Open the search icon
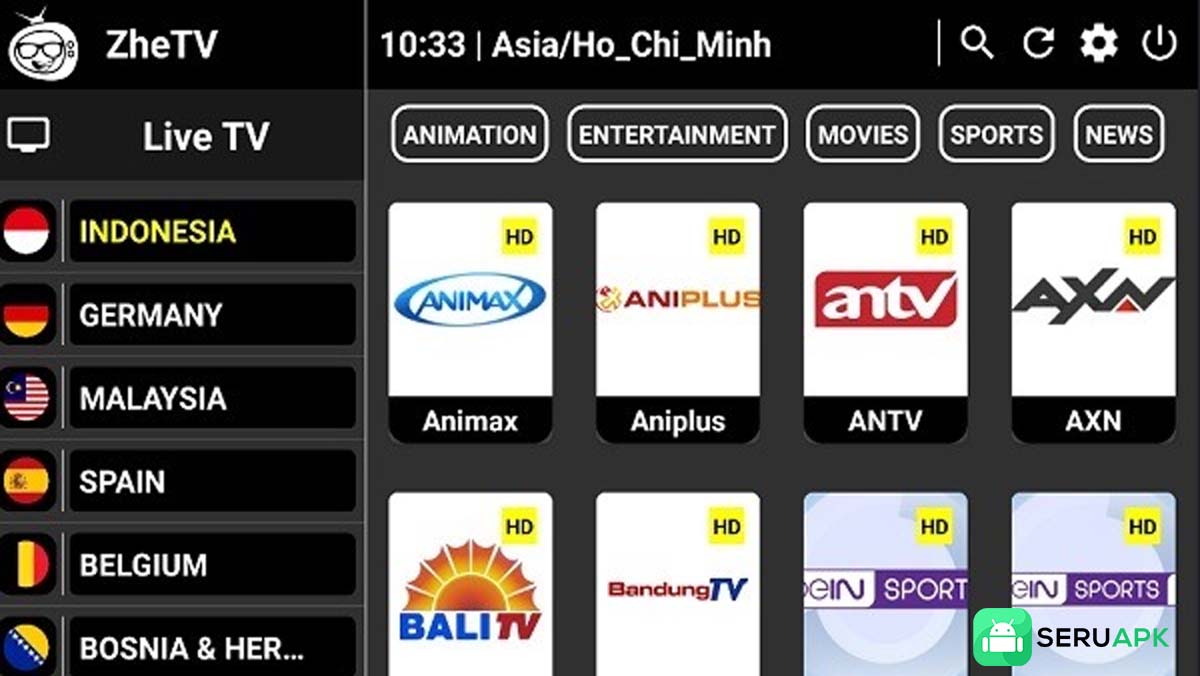The image size is (1200, 676). (x=977, y=43)
